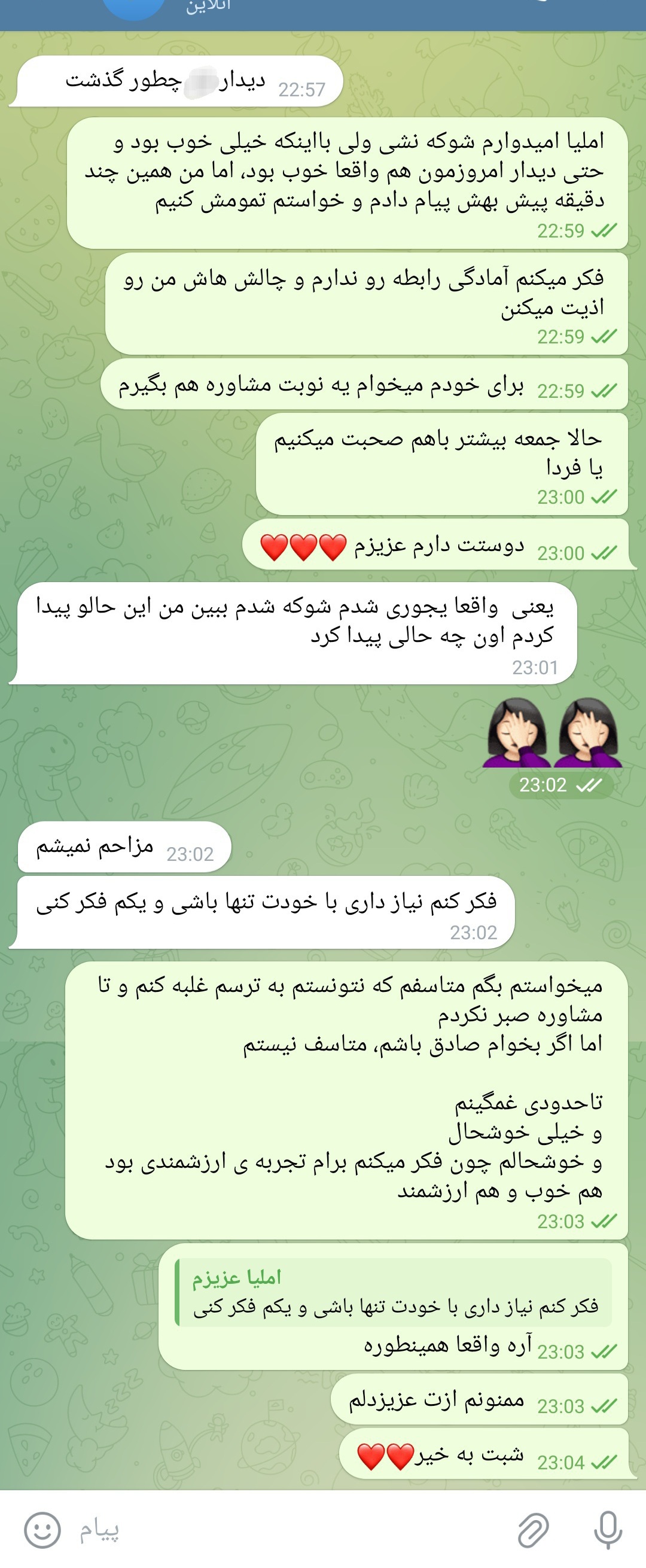Attach a file with the paperclip

534,1530
